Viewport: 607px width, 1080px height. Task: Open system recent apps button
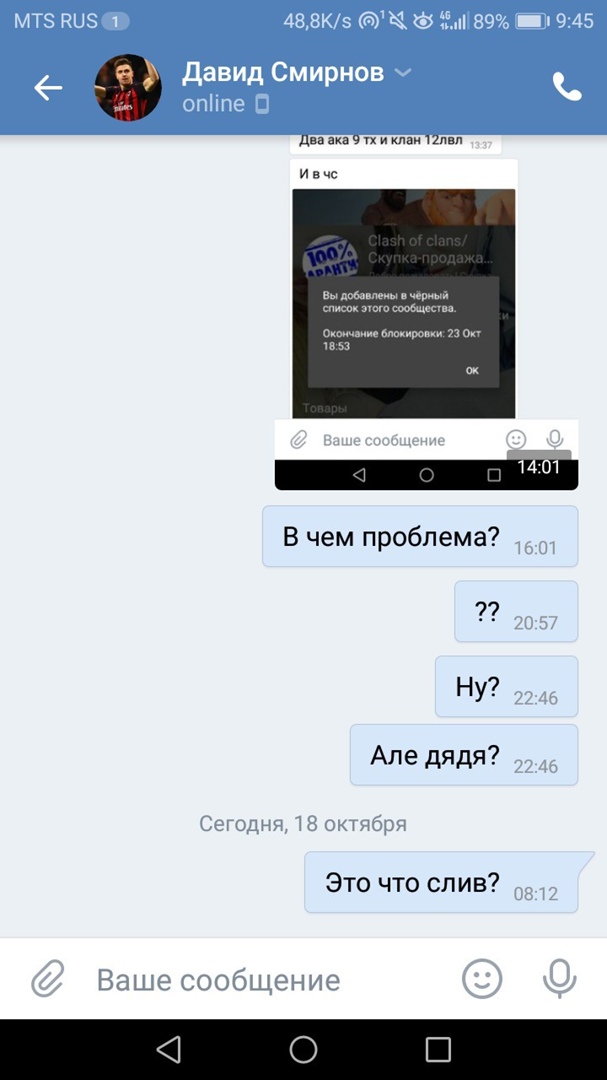(x=438, y=1049)
